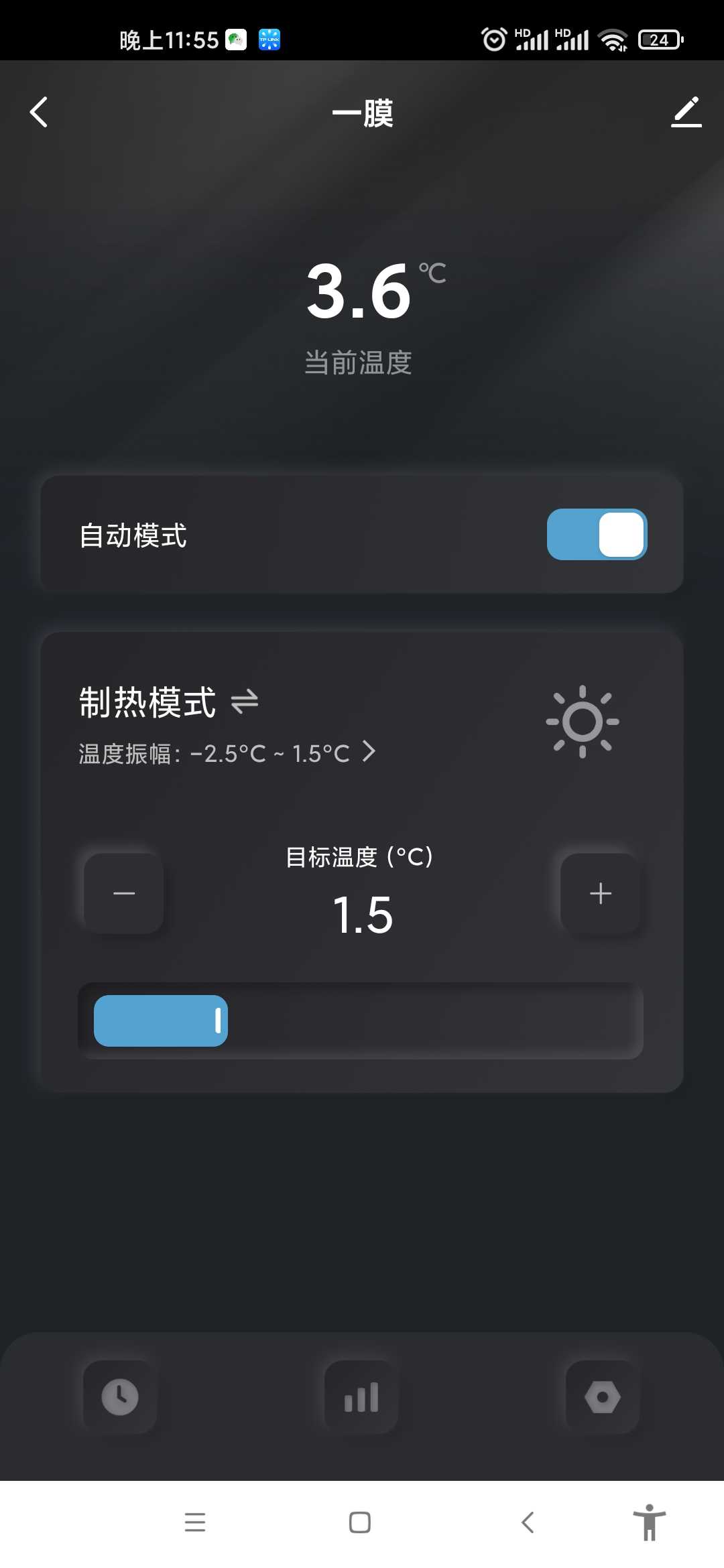Image resolution: width=724 pixels, height=1568 pixels.
Task: Switch the 制热模式 using the swap arrows
Action: 245,702
